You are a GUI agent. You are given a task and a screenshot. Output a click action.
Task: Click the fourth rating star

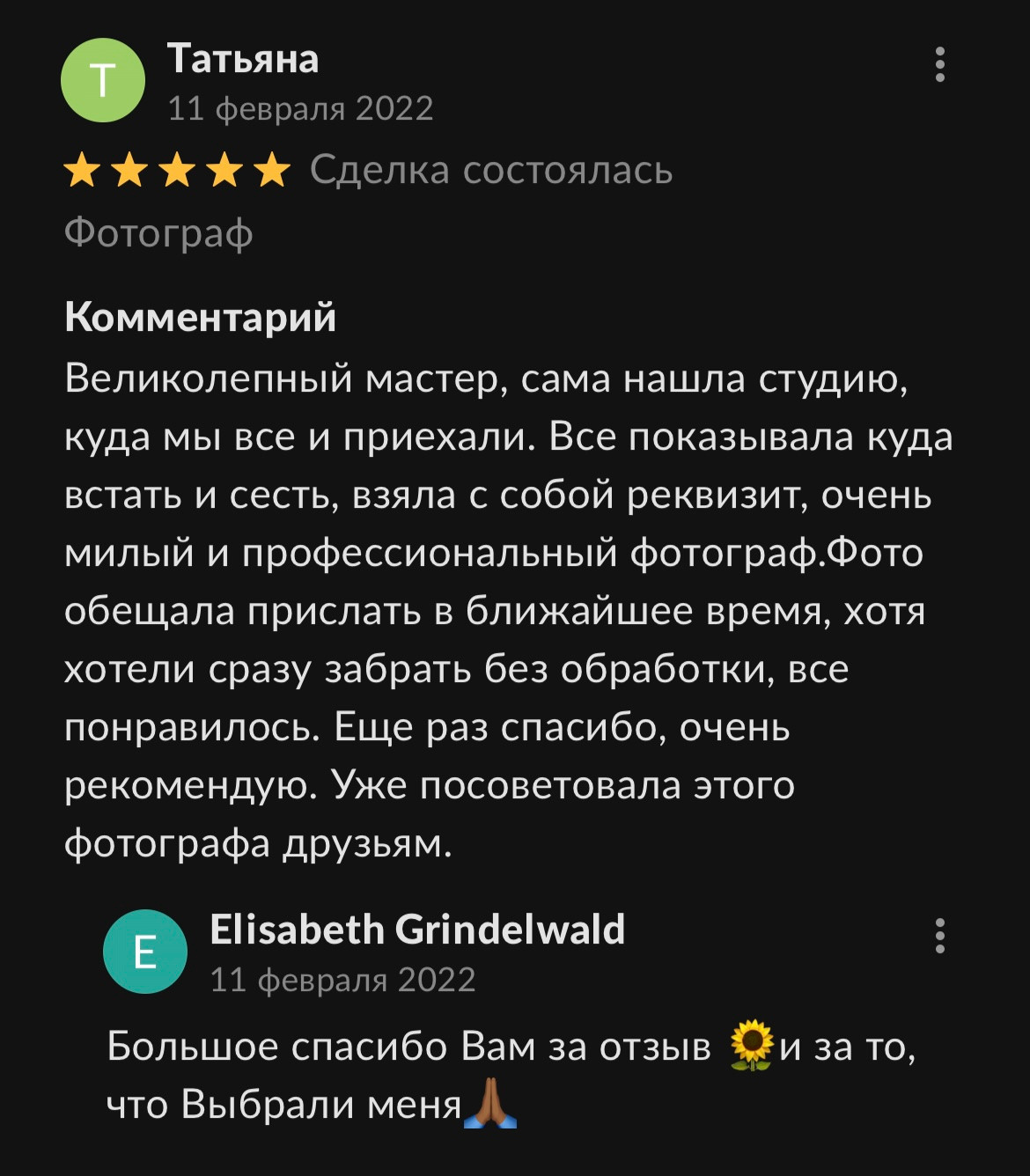(x=226, y=170)
